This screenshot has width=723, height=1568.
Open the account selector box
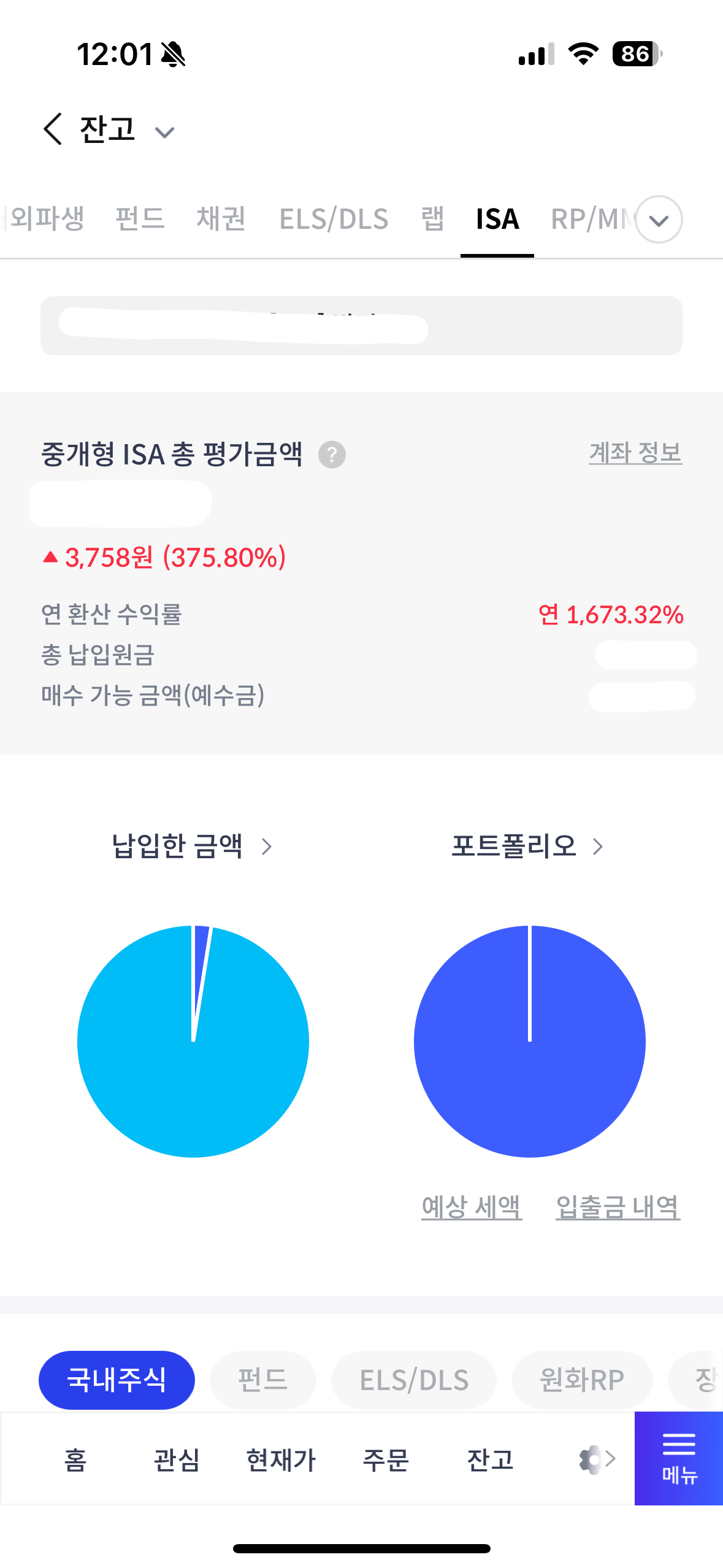(361, 326)
